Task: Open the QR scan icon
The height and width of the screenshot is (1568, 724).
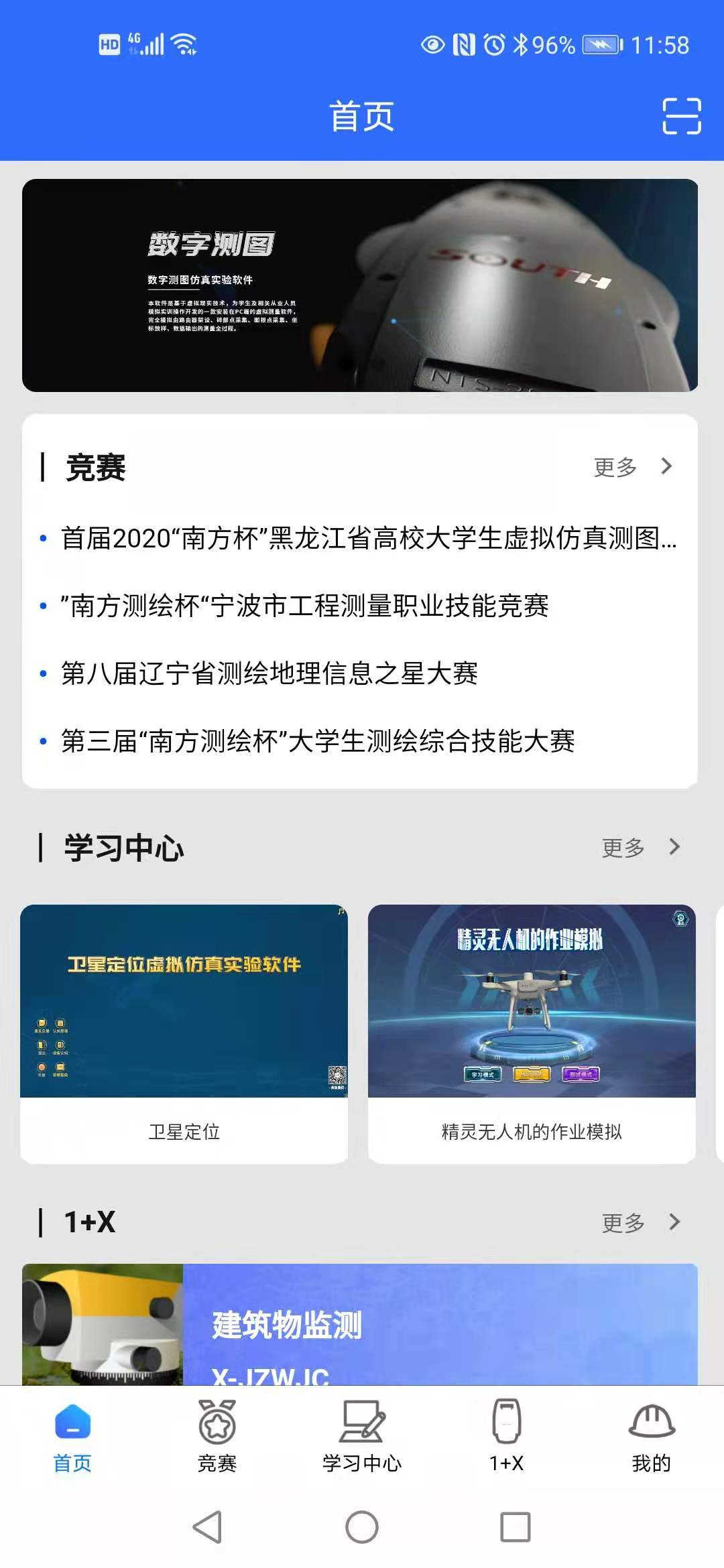Action: tap(681, 116)
